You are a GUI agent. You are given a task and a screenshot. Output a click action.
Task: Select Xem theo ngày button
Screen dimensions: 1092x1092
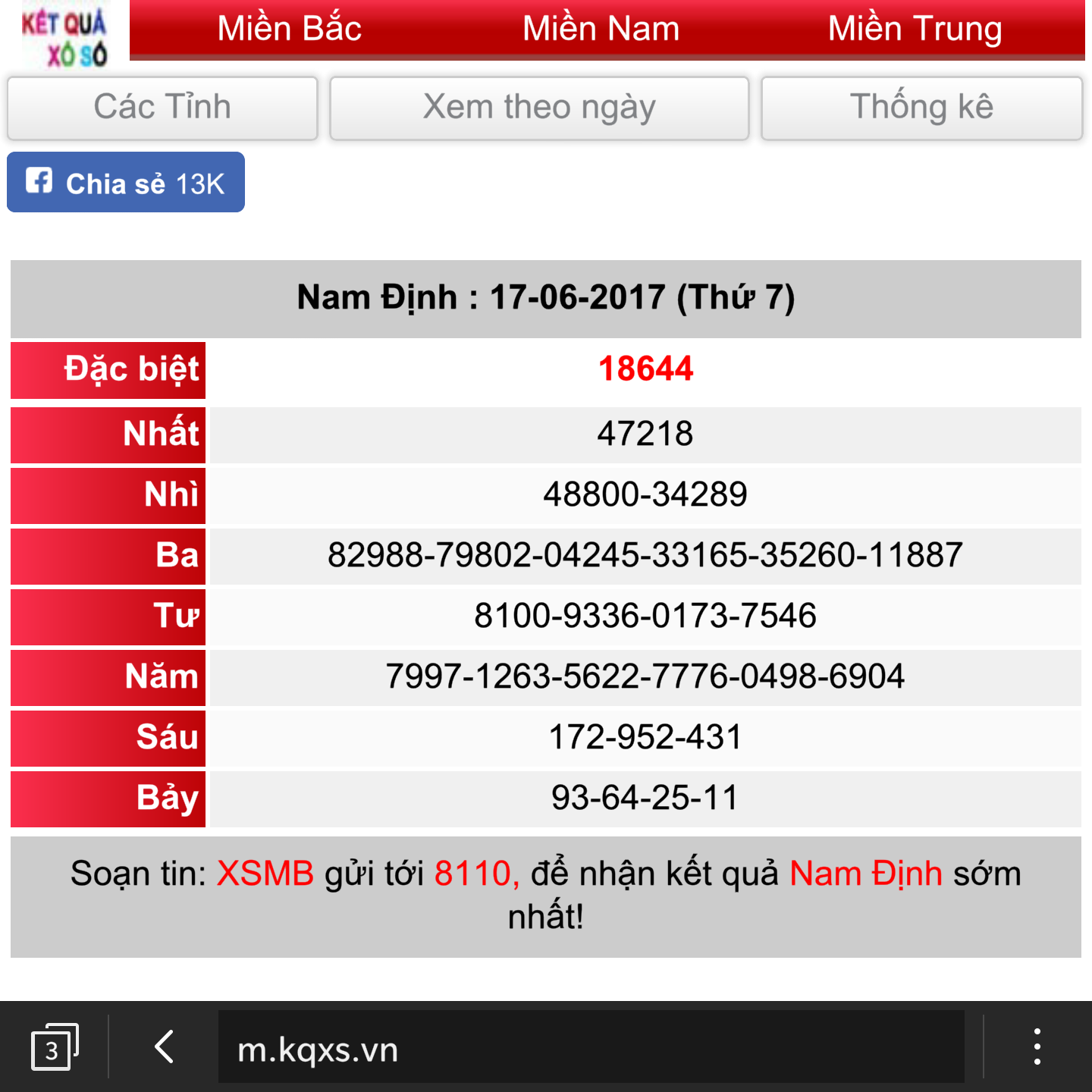pyautogui.click(x=539, y=108)
